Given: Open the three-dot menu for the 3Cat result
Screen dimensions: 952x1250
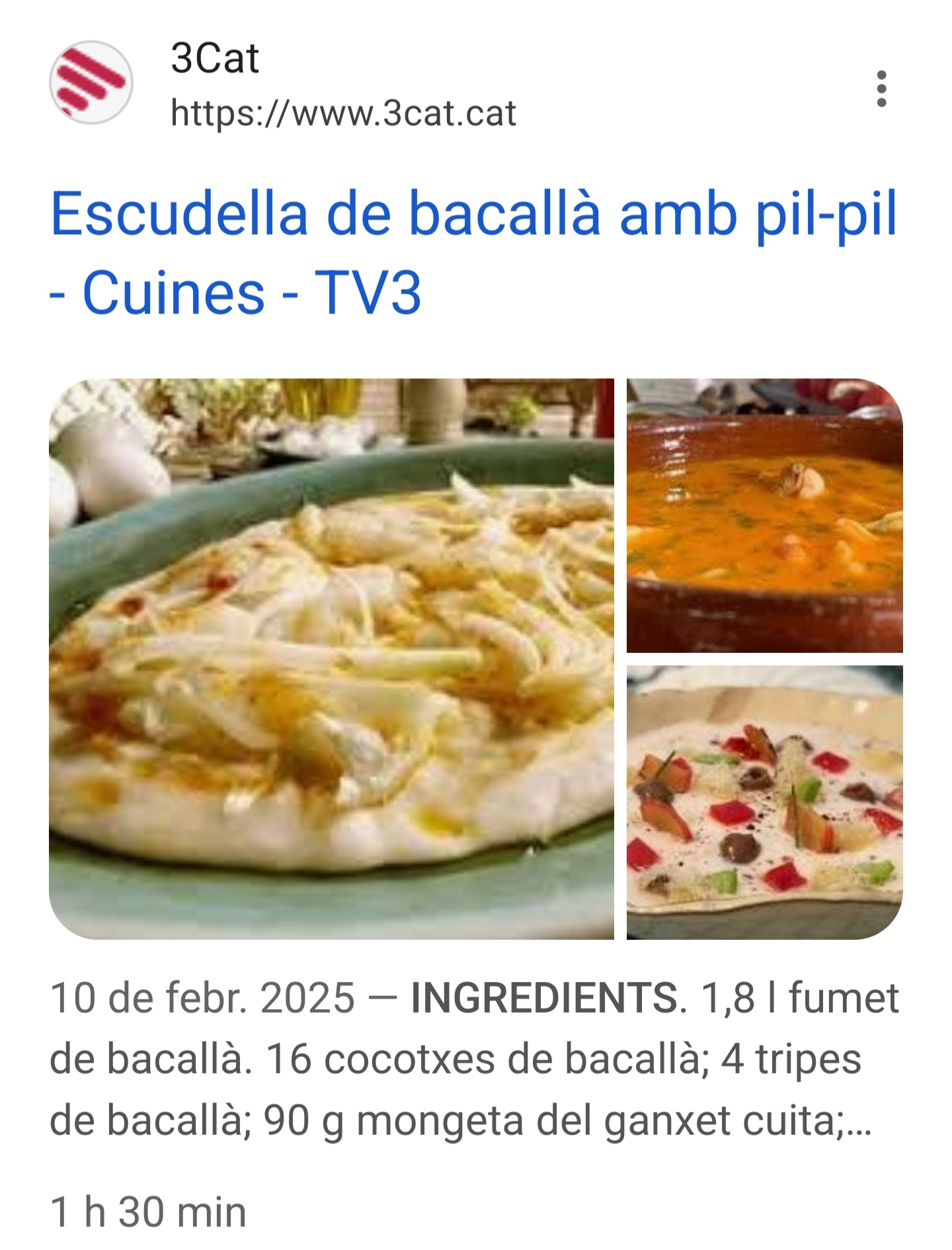Looking at the screenshot, I should point(881,89).
